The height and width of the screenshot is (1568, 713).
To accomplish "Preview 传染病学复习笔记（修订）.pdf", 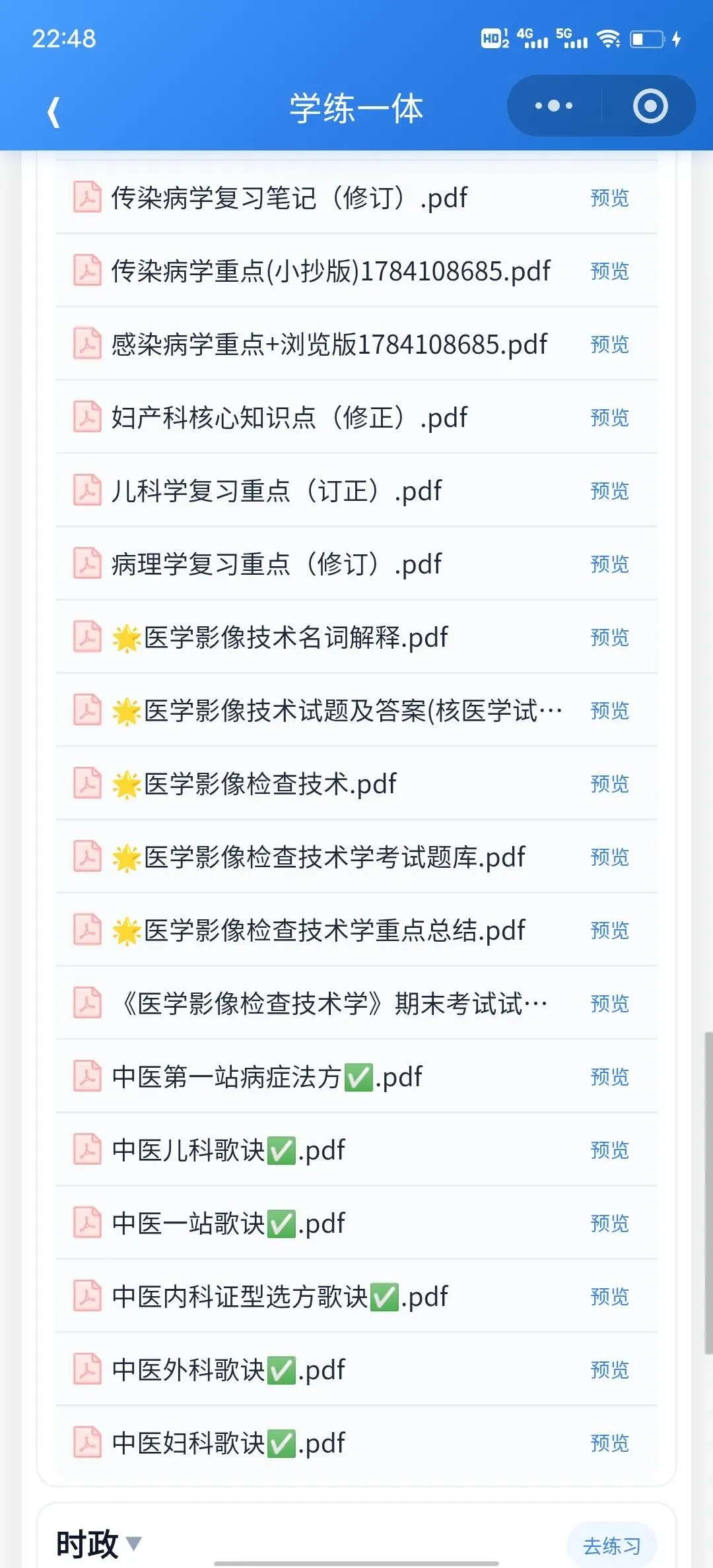I will [x=609, y=197].
